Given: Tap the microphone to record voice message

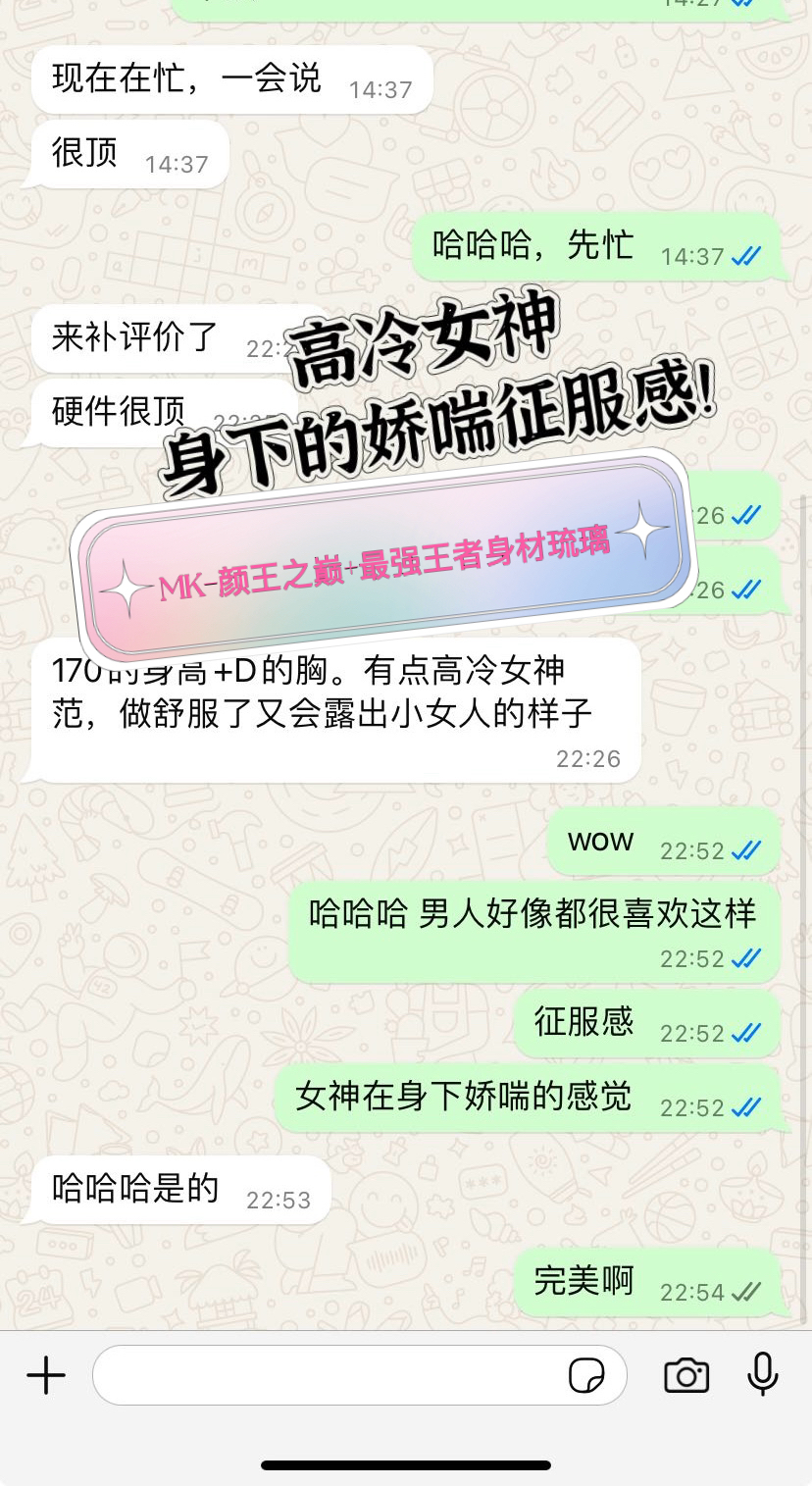Looking at the screenshot, I should 762,1373.
